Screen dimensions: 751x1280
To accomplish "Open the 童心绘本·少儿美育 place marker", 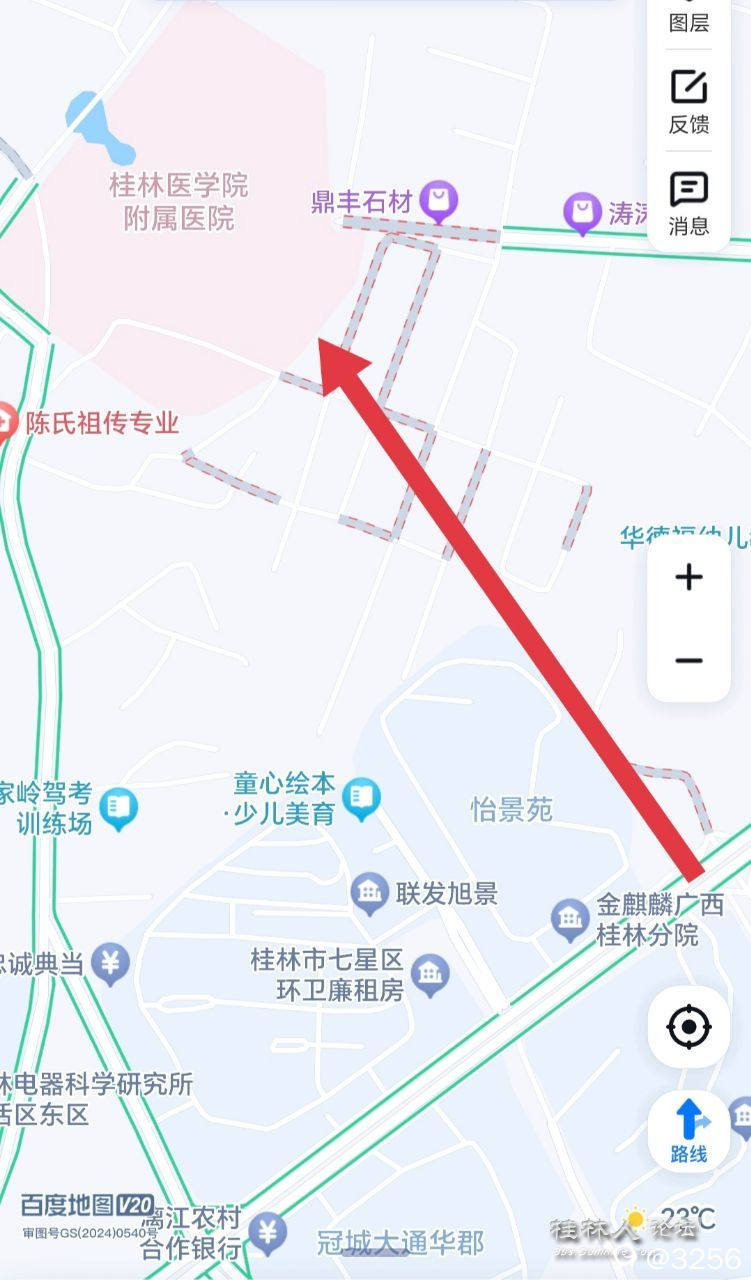I will click(x=360, y=798).
